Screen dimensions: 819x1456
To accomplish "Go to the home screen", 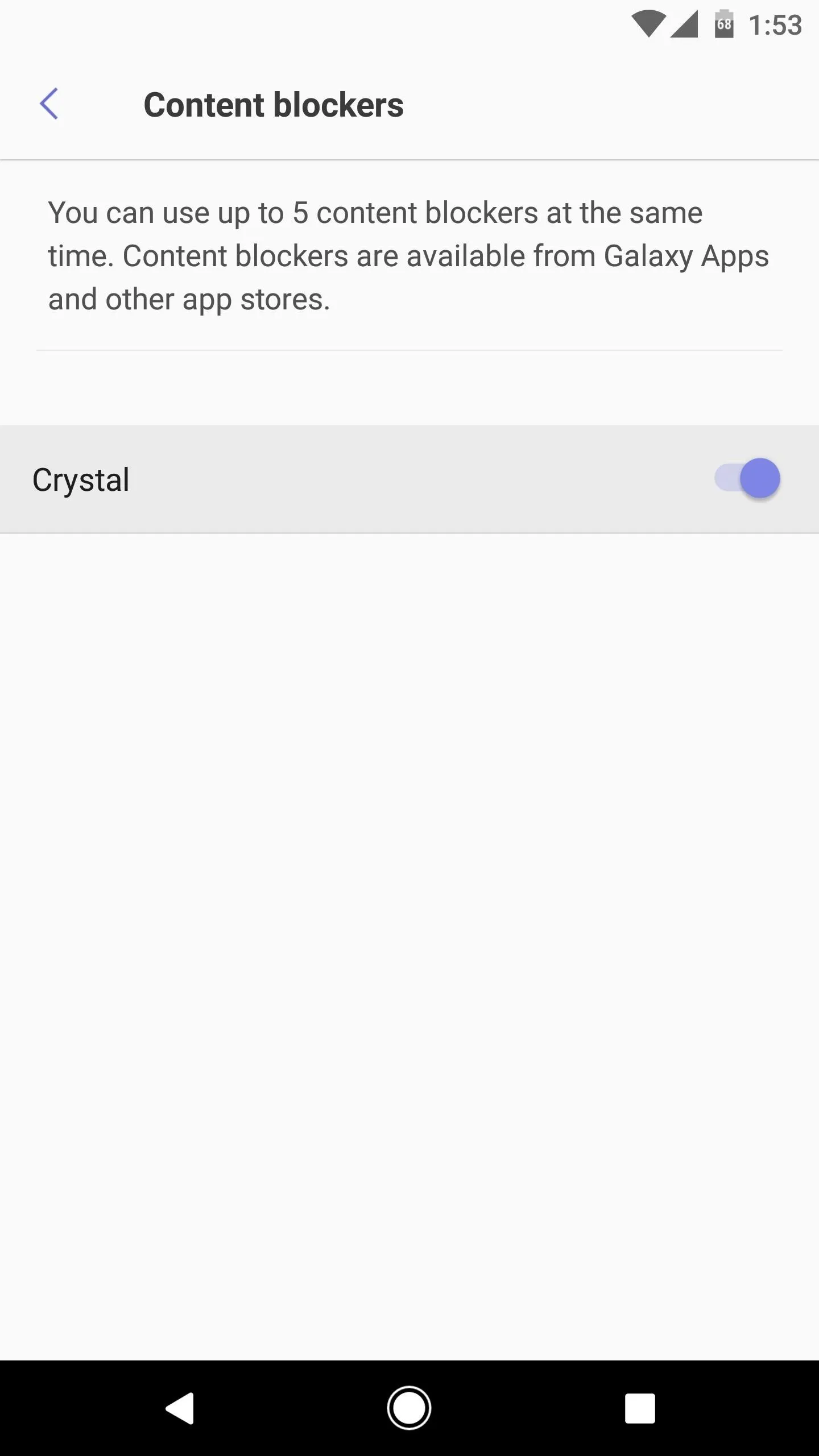I will [409, 1408].
